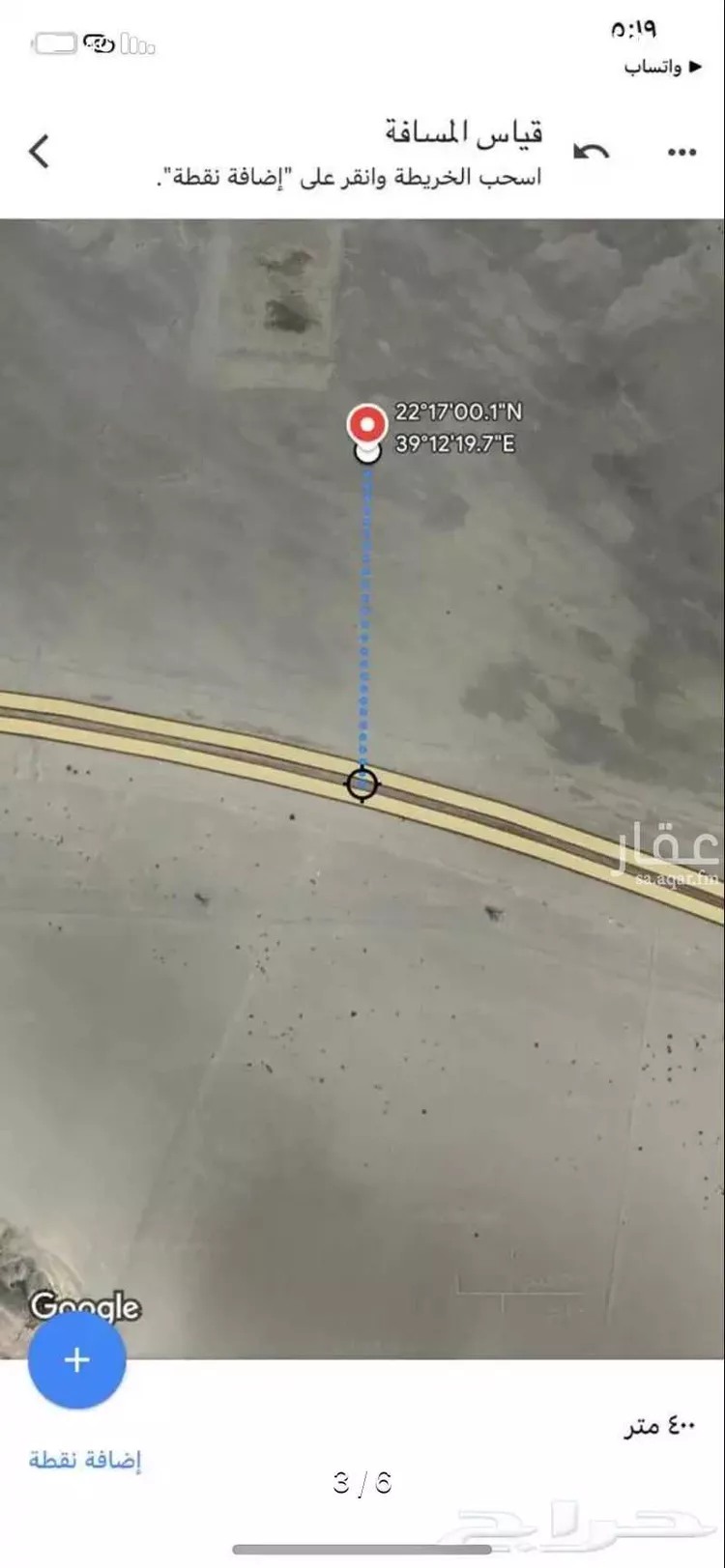Go back from the measure distance screen
This screenshot has width=725, height=1568.
coord(40,152)
